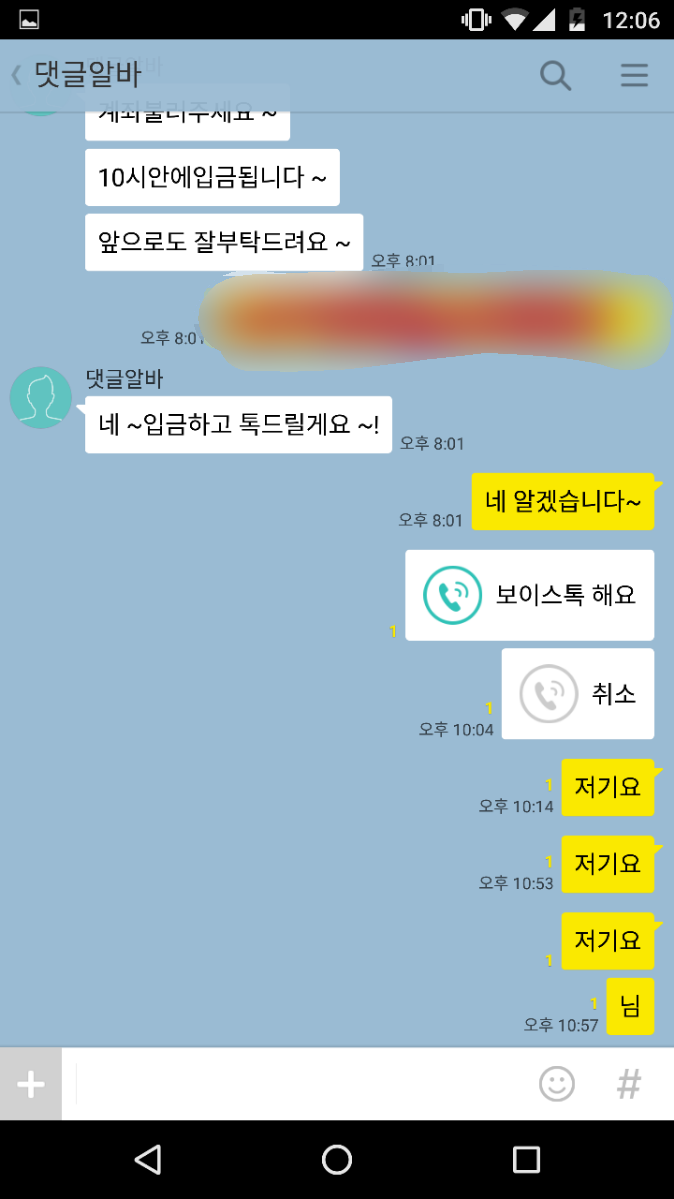Screen dimensions: 674x1199
Task: Open the chat room hamburger menu
Action: coord(634,75)
